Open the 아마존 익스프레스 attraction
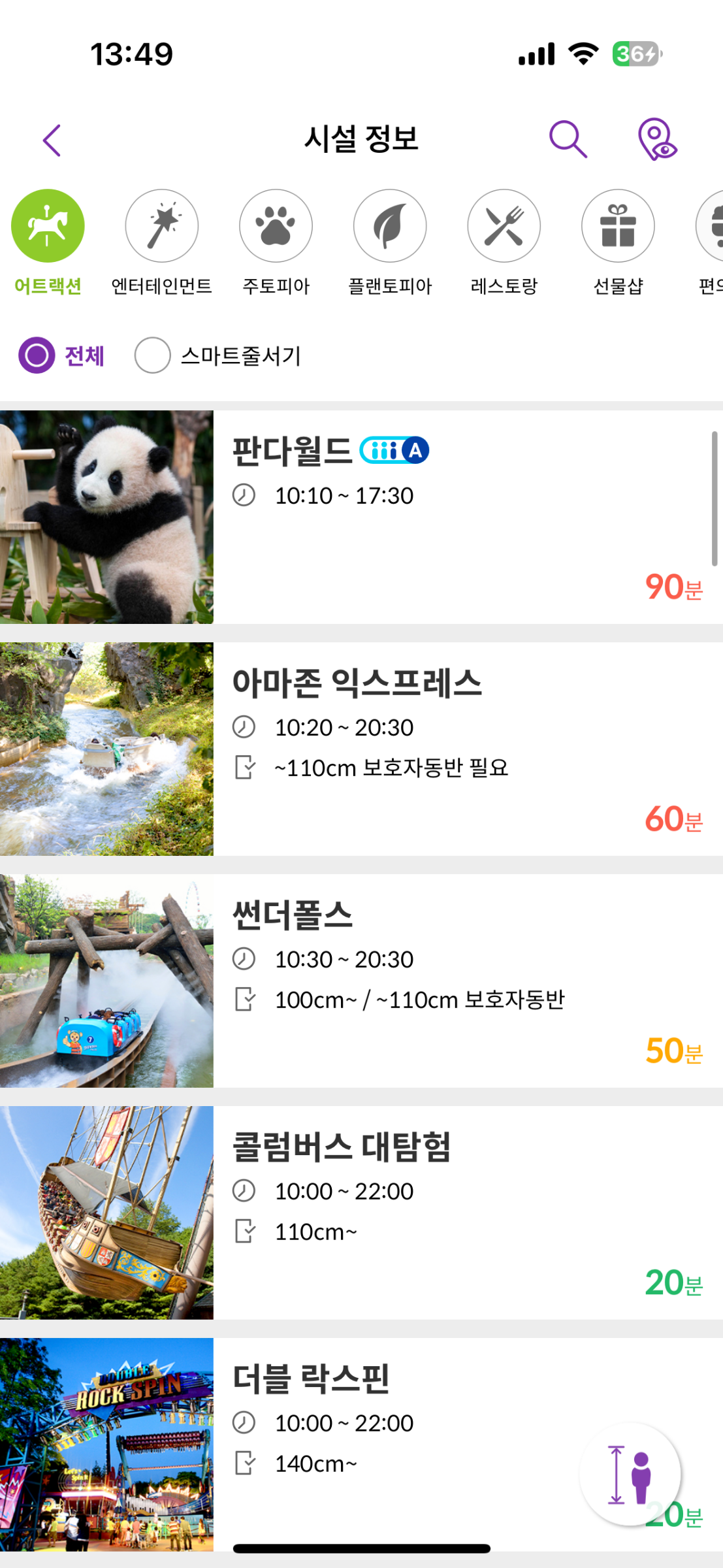 point(361,749)
